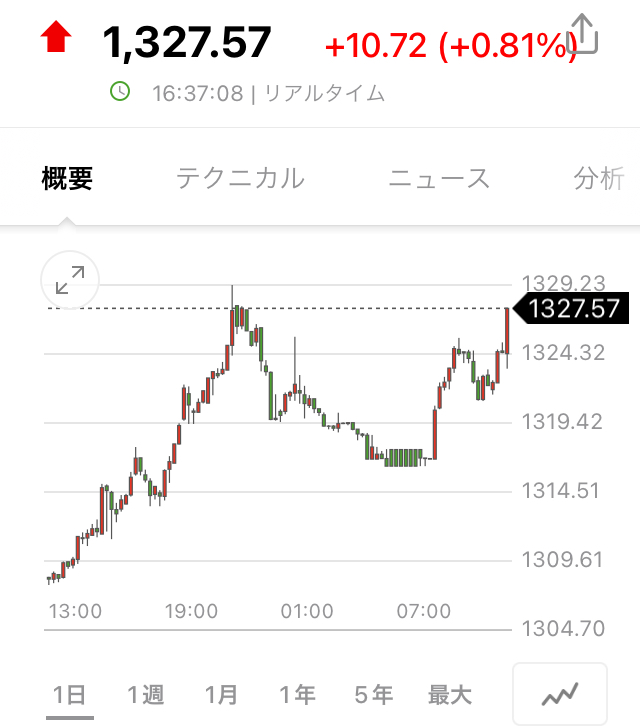Share this quote via the share icon
Screen dimensions: 640x728
[583, 35]
